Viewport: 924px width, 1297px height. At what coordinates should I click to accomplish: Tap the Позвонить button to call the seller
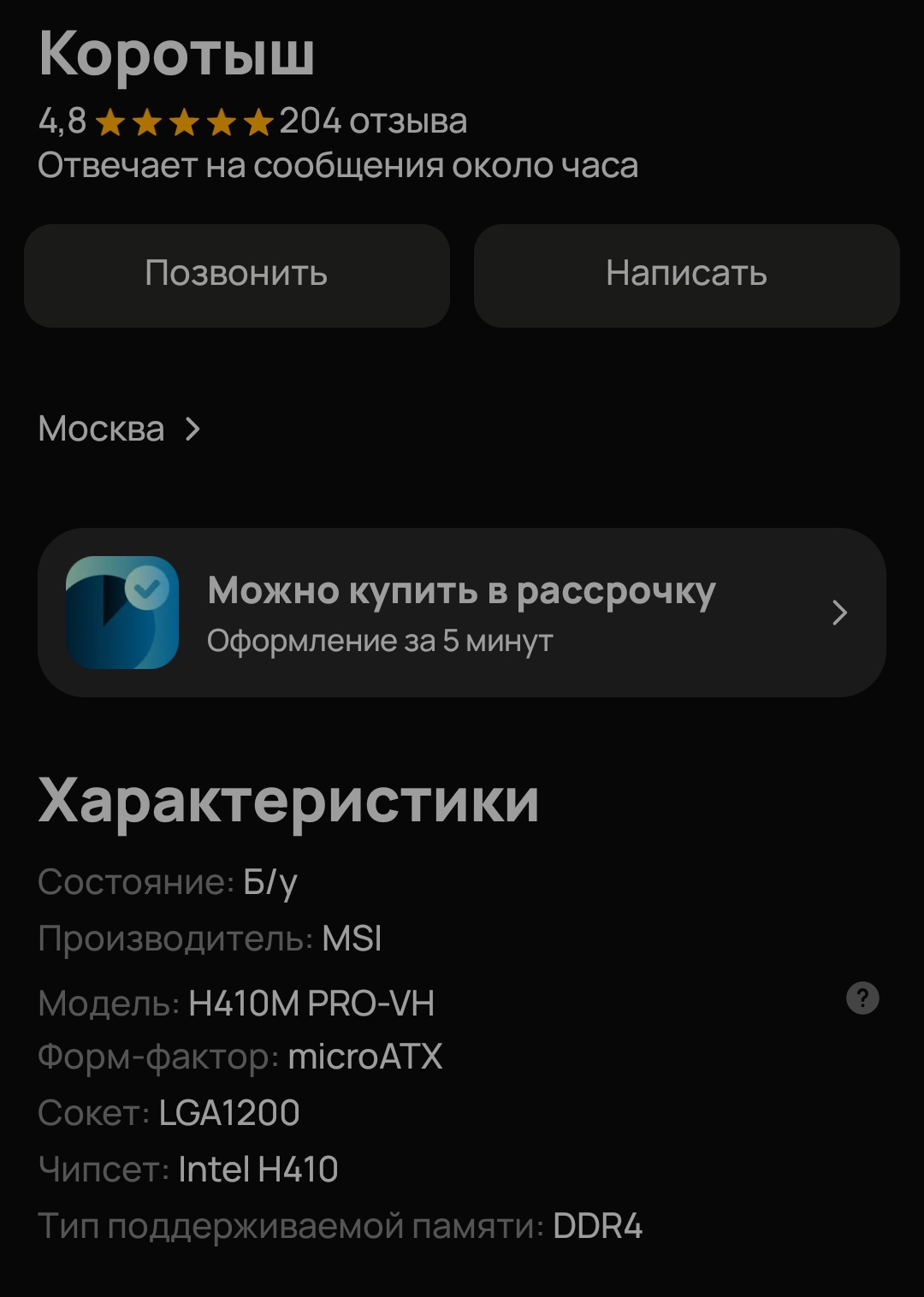click(237, 275)
